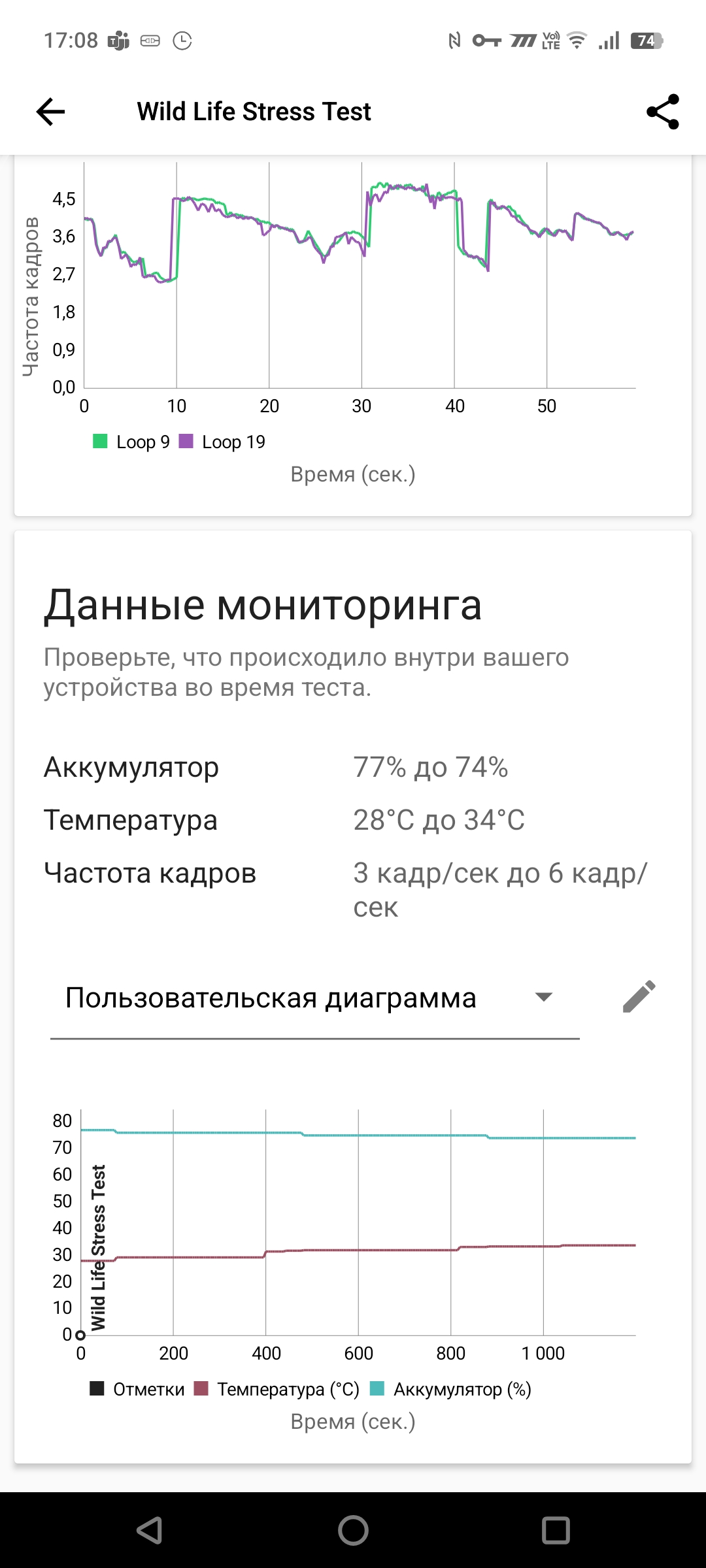Tap the system home button

click(353, 1530)
